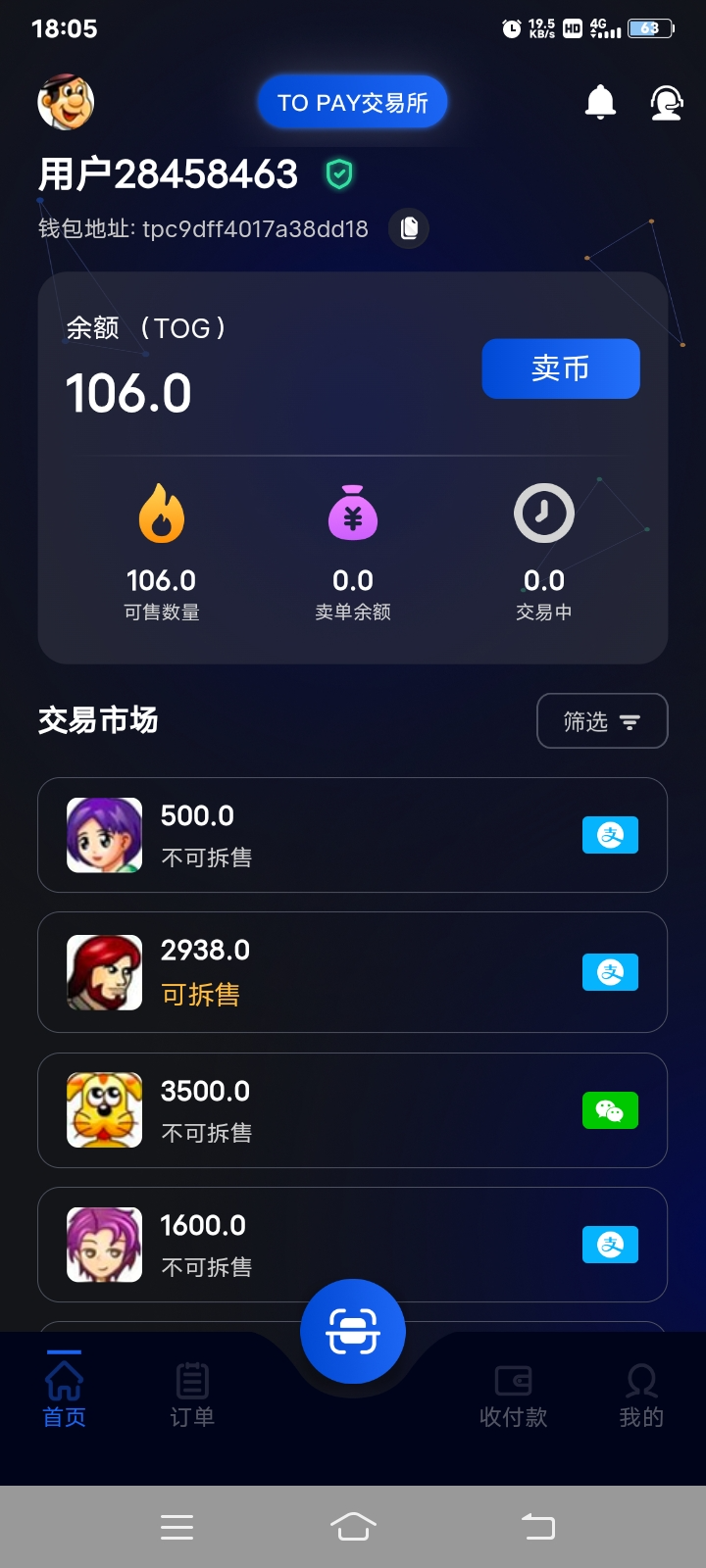
Task: Tap the flame icon above 可售数量
Action: 162,514
